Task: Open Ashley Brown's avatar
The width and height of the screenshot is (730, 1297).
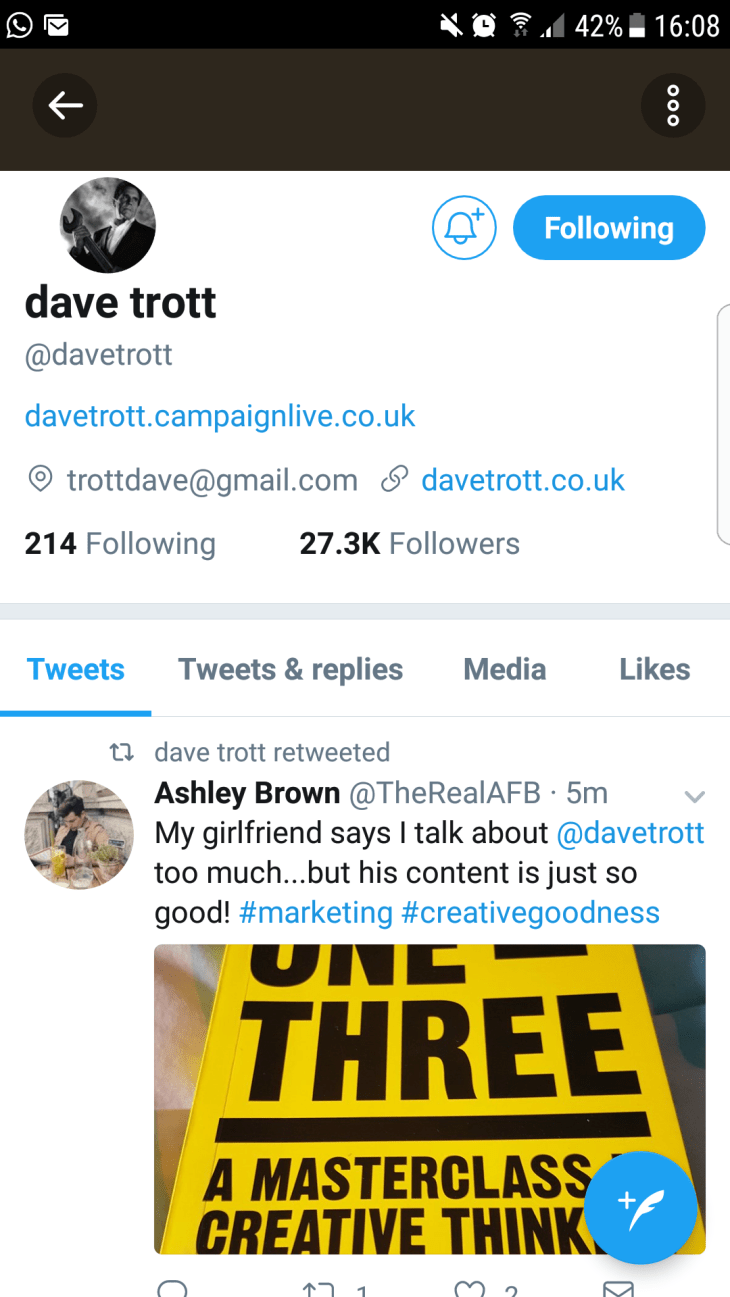Action: pyautogui.click(x=78, y=835)
